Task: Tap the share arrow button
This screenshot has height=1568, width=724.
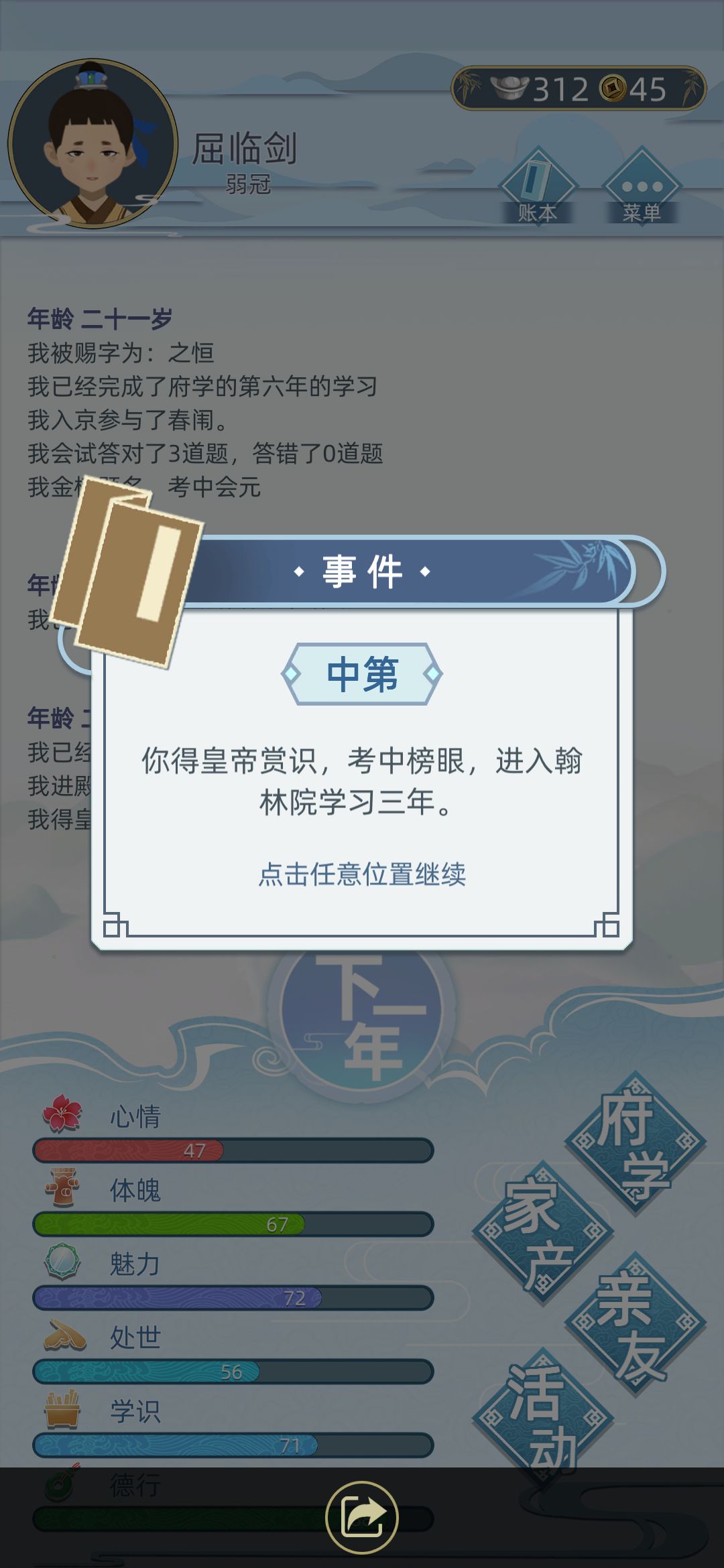Action: point(362,1518)
